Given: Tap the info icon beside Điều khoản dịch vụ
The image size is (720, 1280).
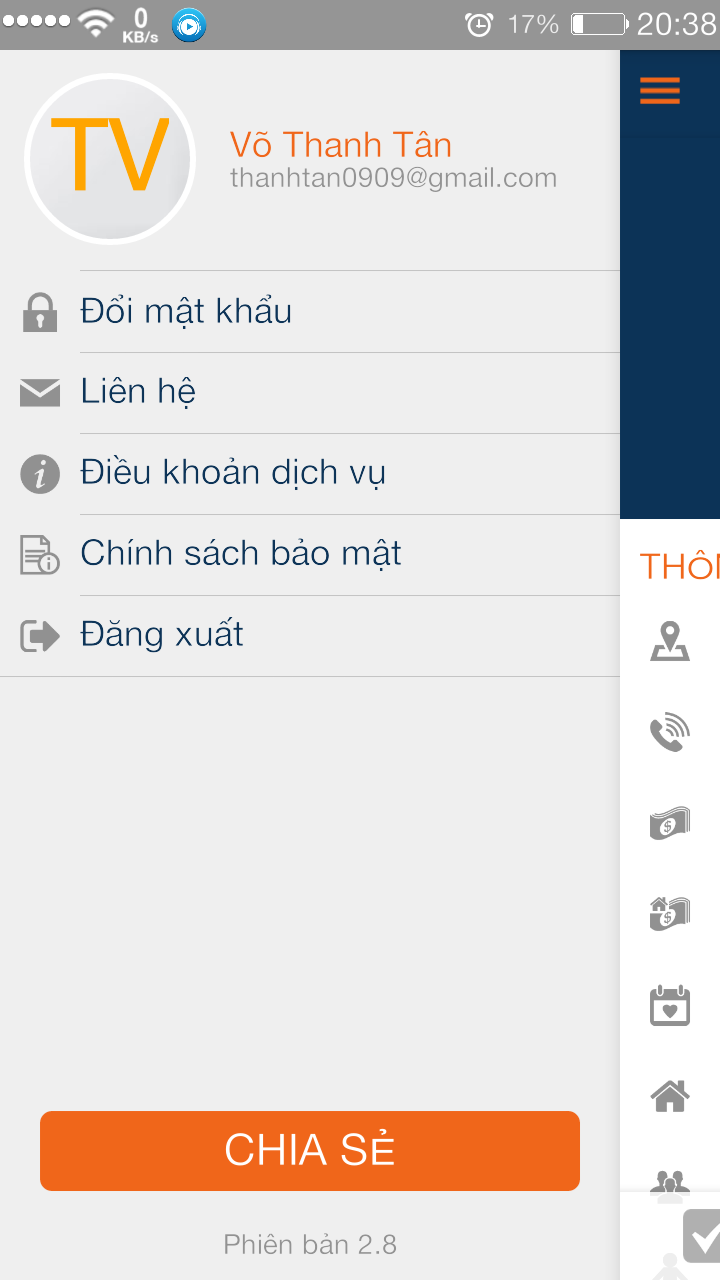Looking at the screenshot, I should [x=40, y=474].
